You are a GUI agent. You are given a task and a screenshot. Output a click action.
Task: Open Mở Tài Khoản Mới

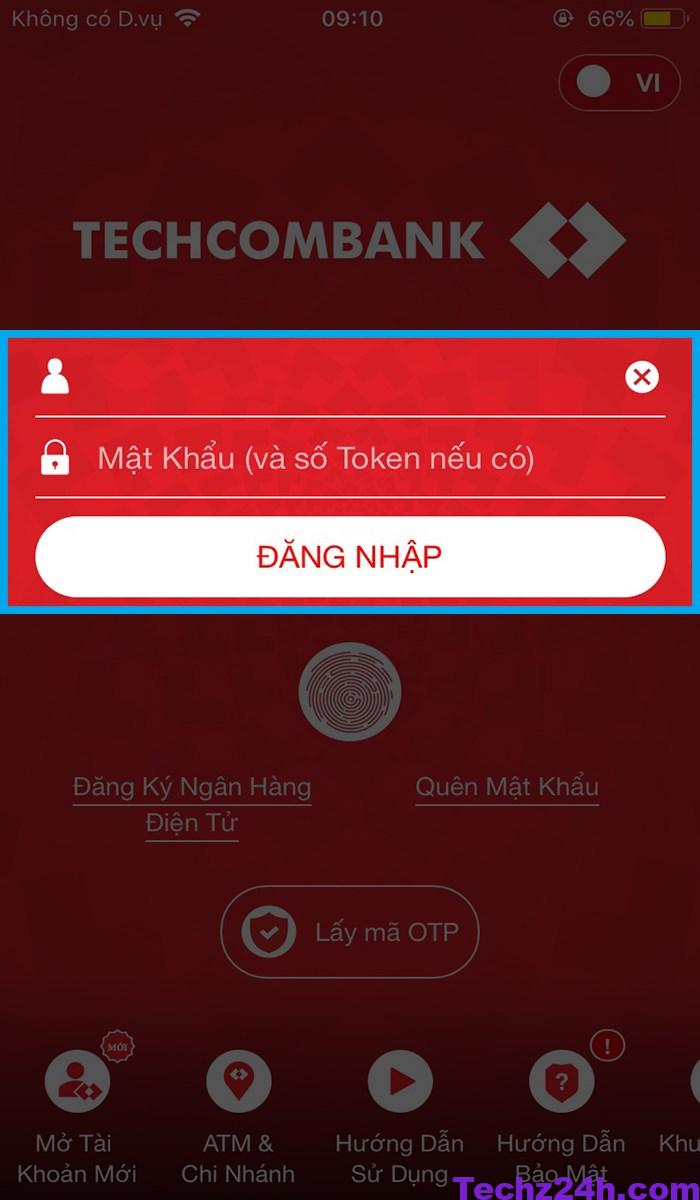click(x=78, y=1082)
